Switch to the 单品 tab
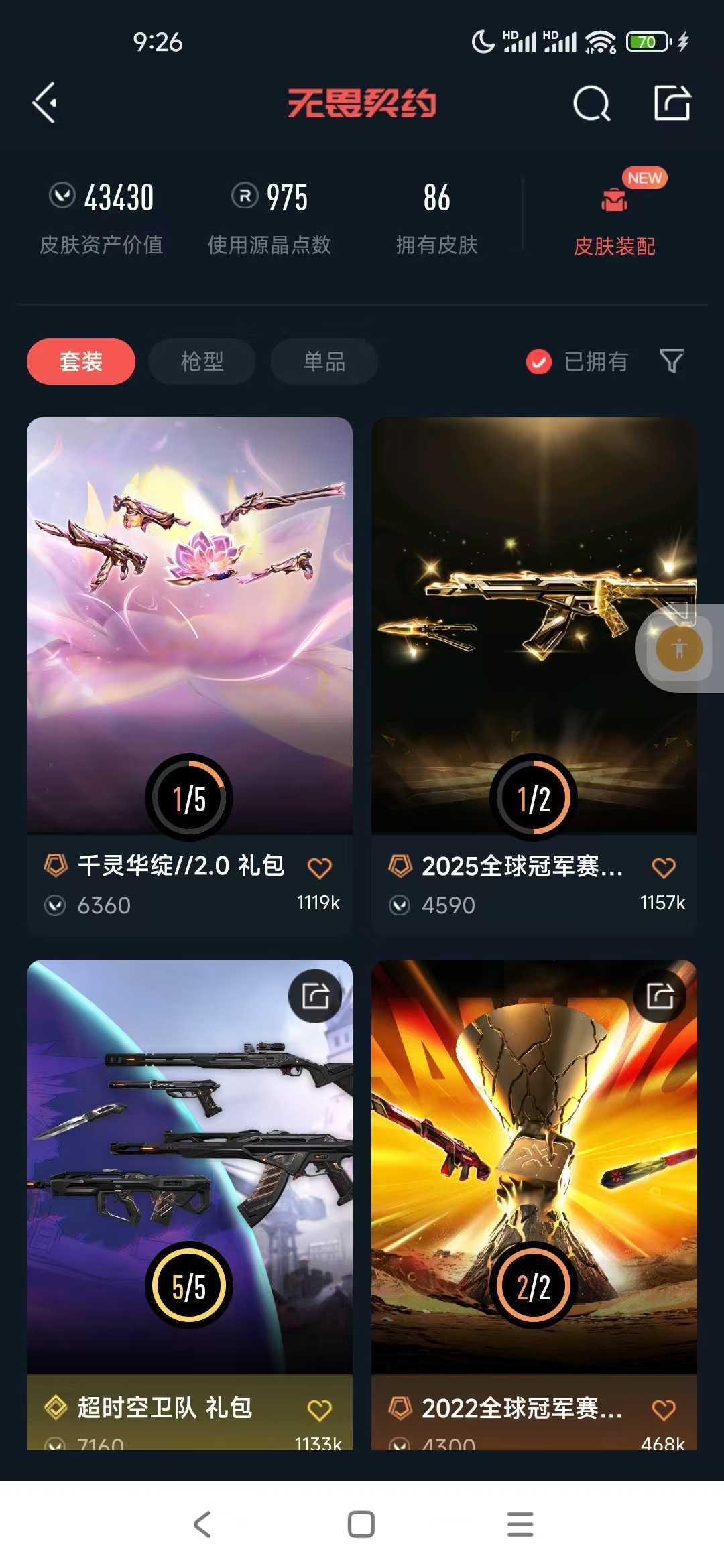This screenshot has width=724, height=1568. [323, 361]
